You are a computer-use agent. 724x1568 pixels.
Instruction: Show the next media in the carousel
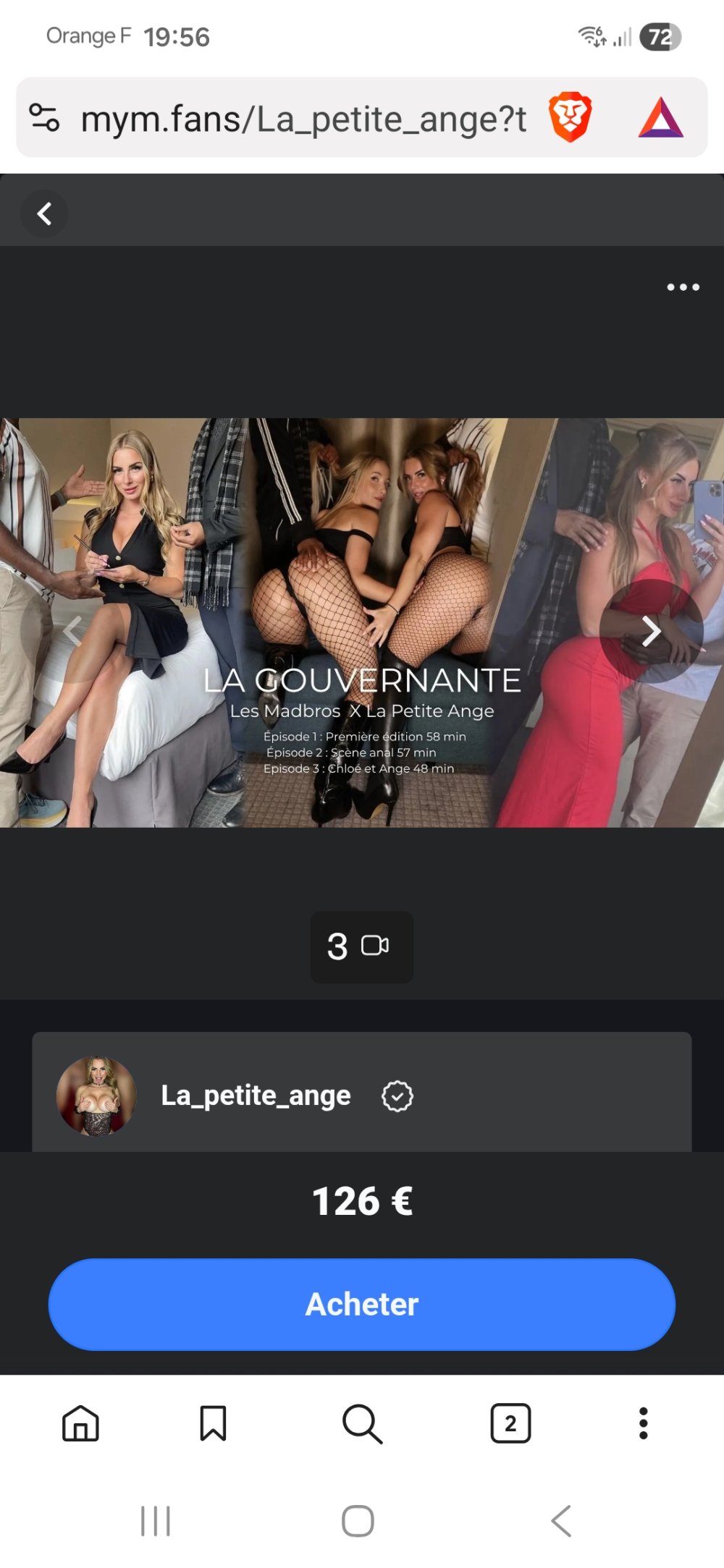coord(651,631)
